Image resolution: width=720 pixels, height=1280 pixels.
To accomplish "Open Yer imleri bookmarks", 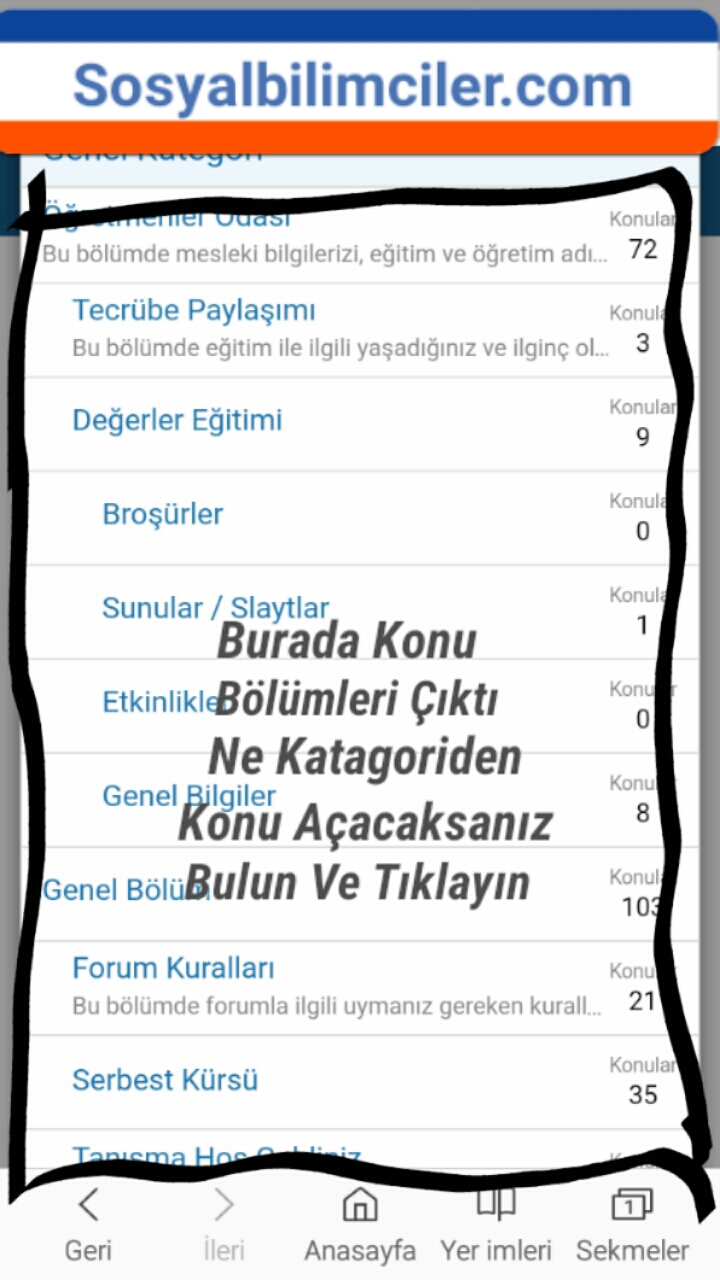I will (496, 1223).
